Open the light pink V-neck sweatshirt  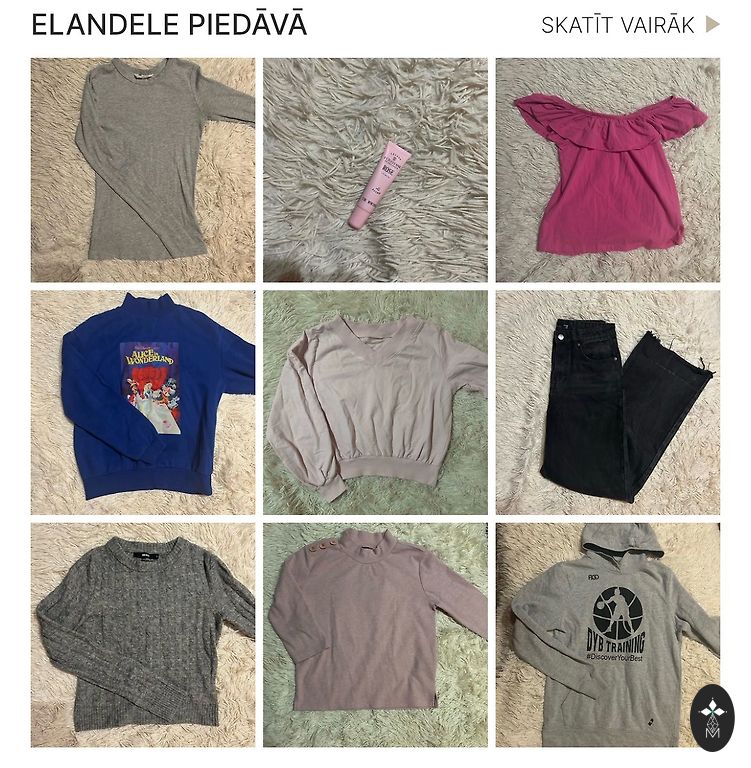375,402
